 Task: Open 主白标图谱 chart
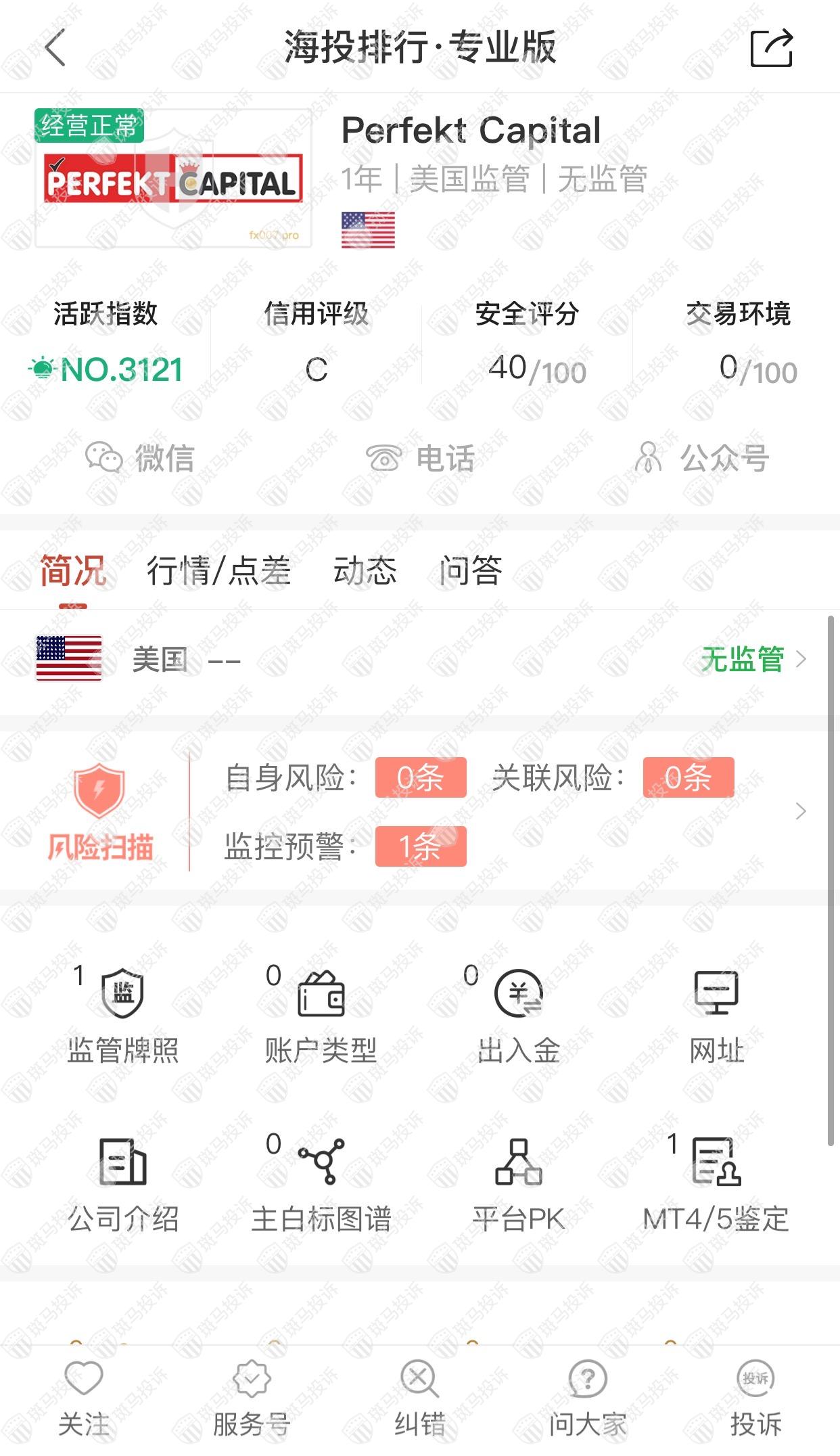tap(321, 1184)
